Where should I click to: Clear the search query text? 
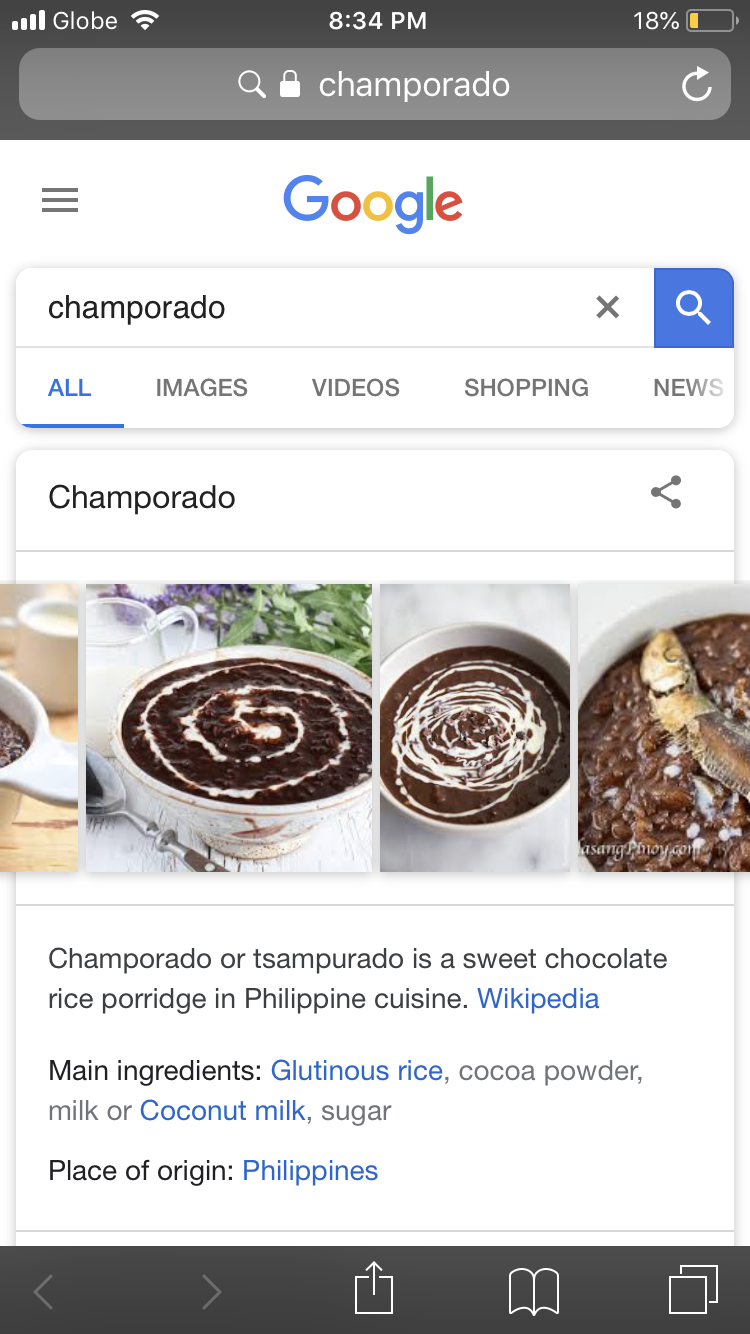[x=607, y=307]
